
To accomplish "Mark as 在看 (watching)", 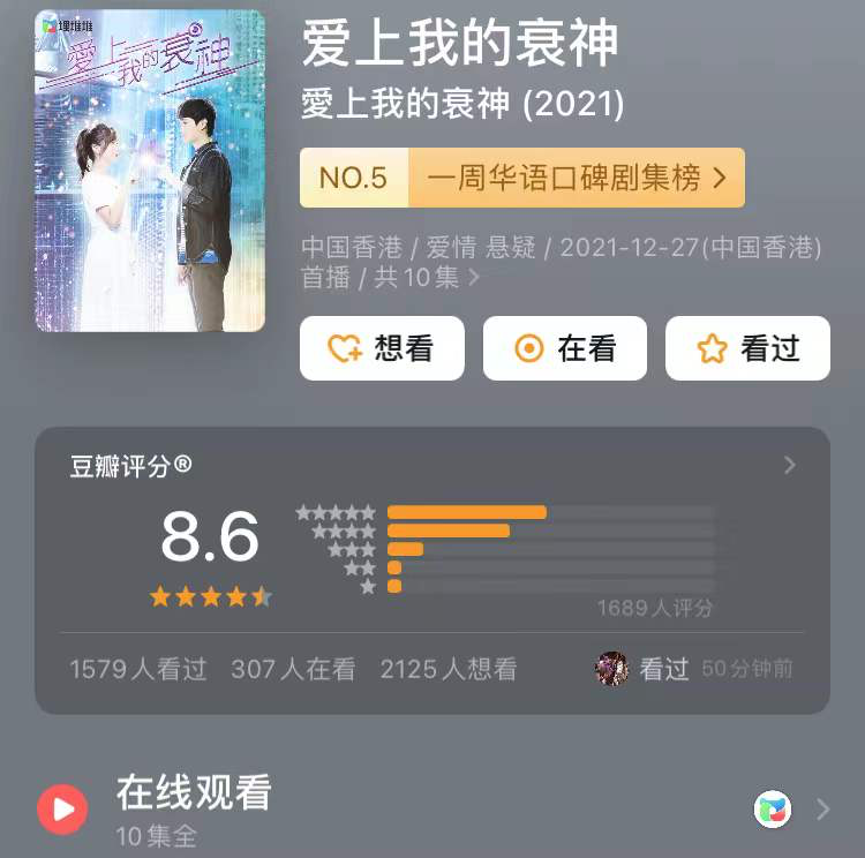I will point(565,348).
